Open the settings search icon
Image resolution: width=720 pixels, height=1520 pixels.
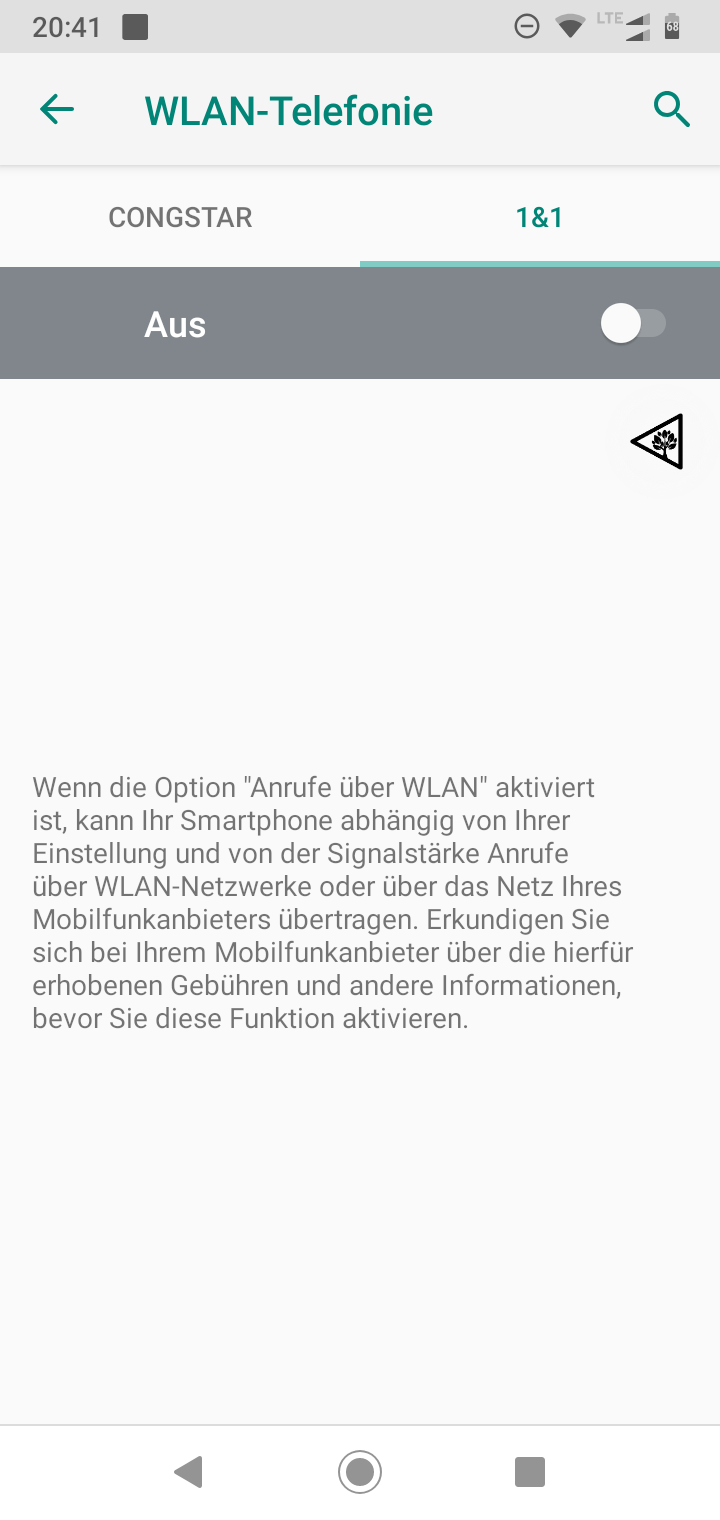[x=672, y=109]
